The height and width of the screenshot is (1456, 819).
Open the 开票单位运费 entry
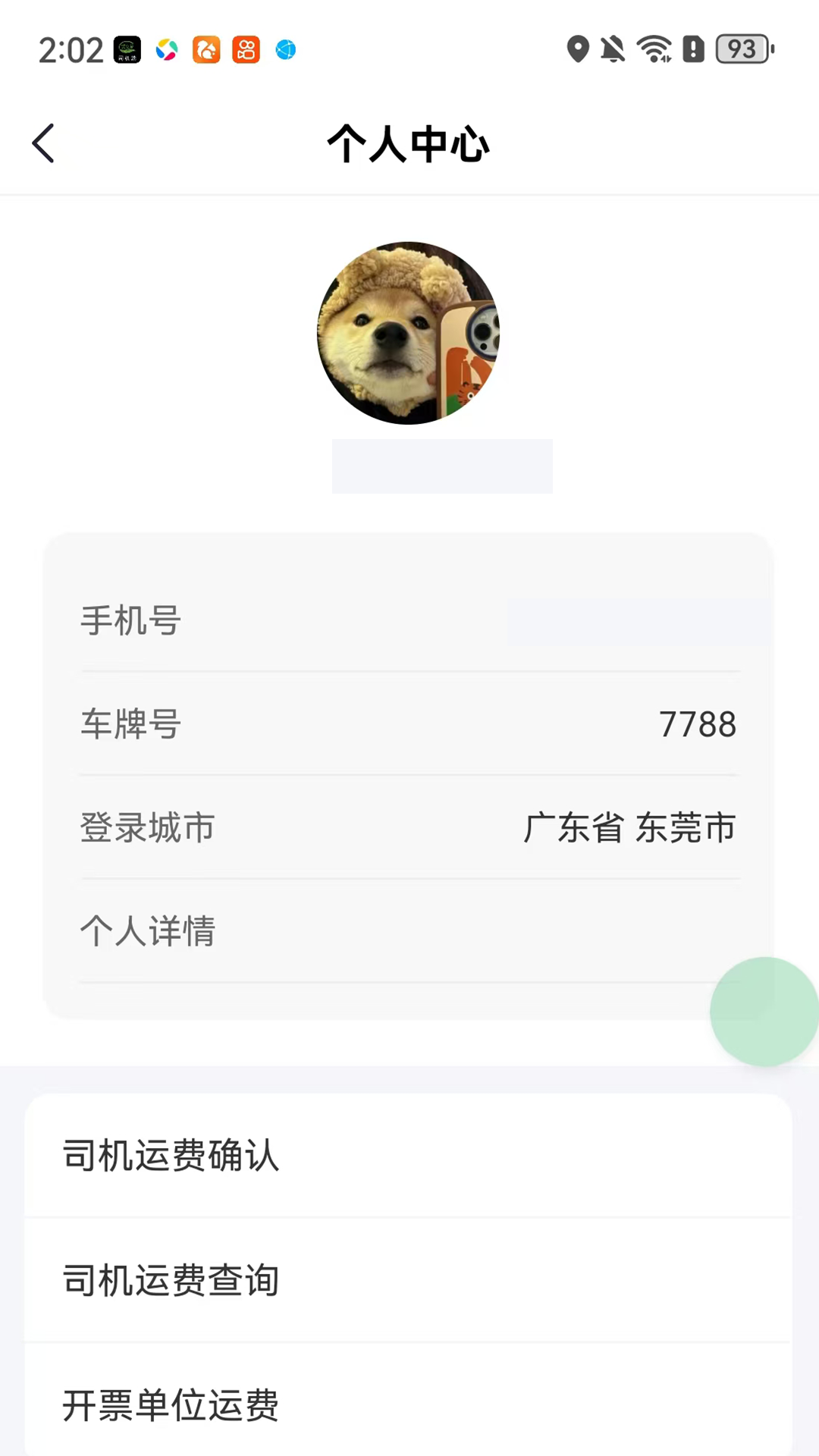409,1405
